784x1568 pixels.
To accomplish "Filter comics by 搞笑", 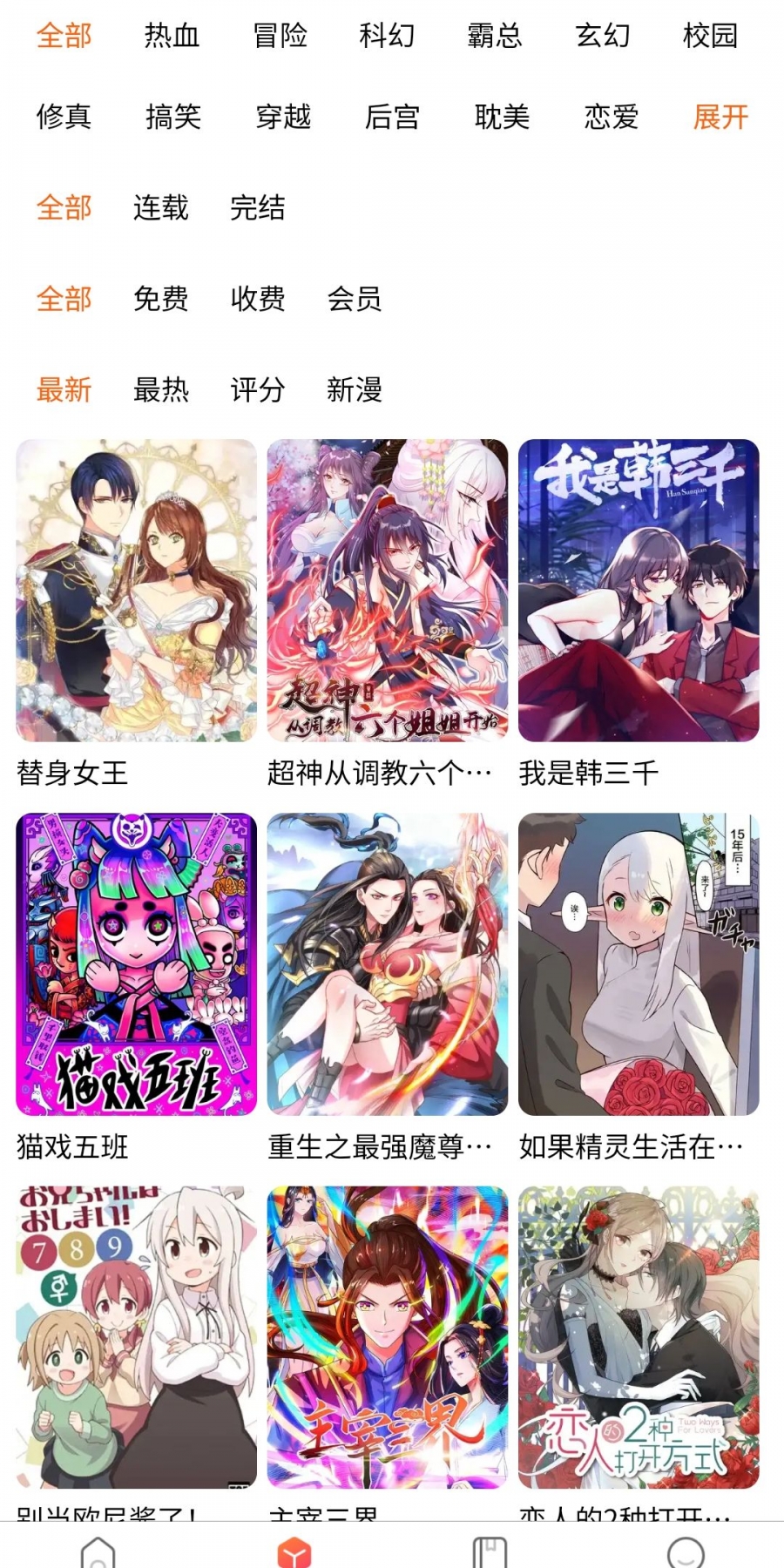I will tap(173, 117).
